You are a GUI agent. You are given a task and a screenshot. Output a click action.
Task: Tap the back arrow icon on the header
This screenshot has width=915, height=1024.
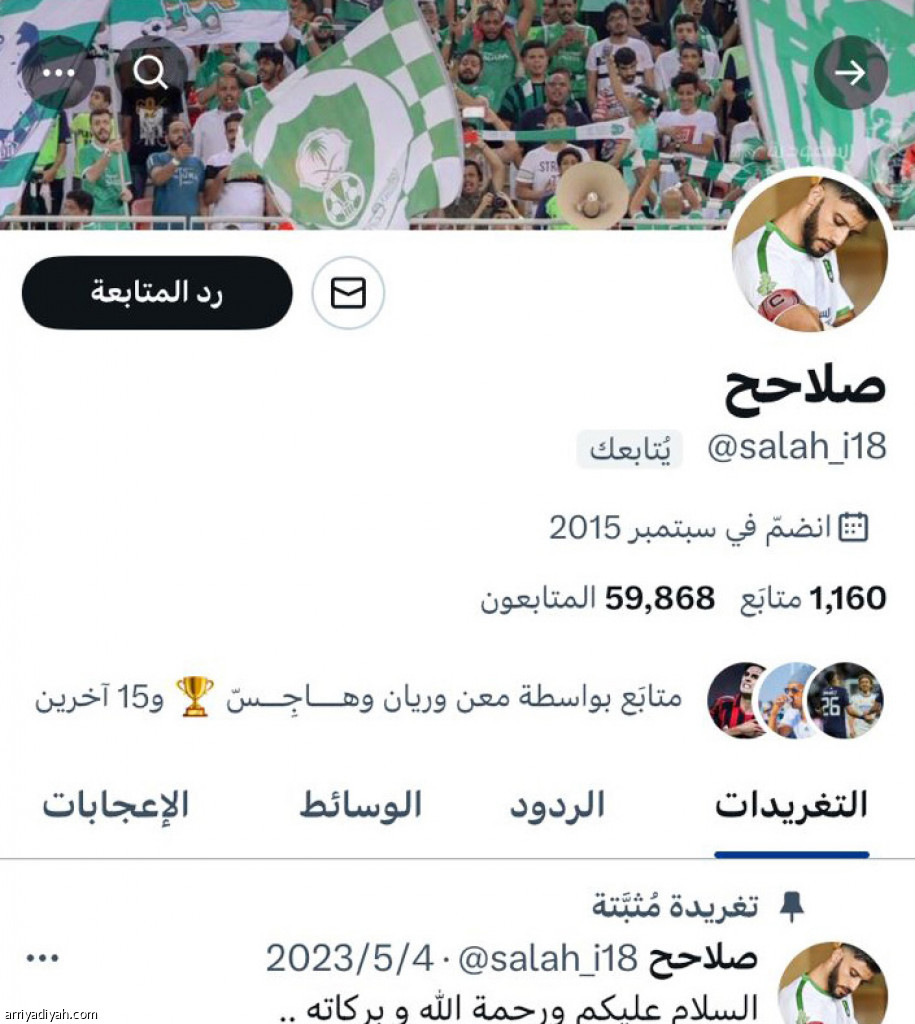(850, 72)
